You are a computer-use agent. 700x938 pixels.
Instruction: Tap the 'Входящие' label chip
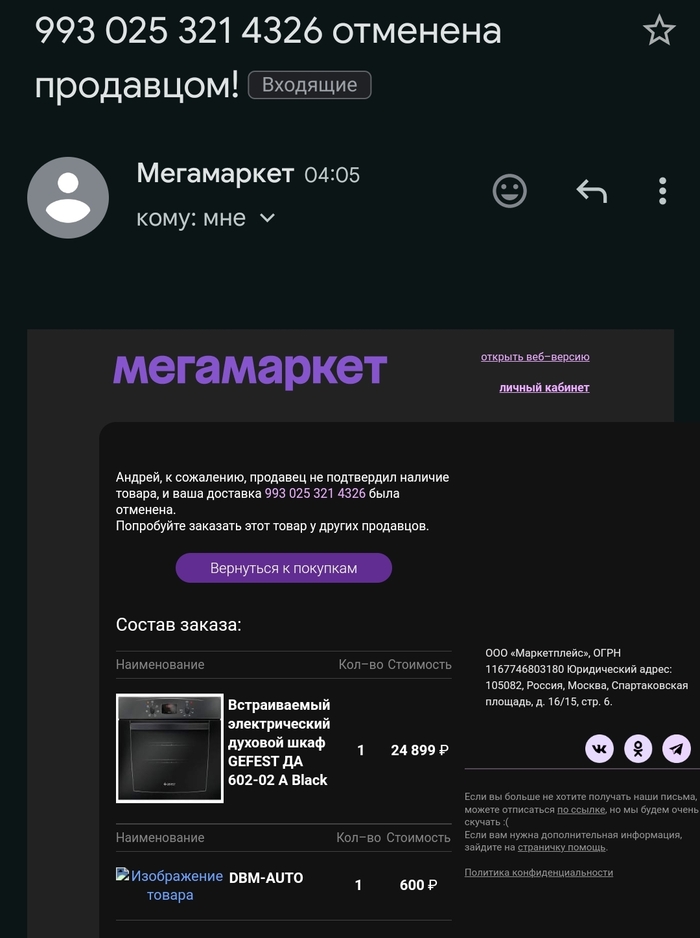309,85
